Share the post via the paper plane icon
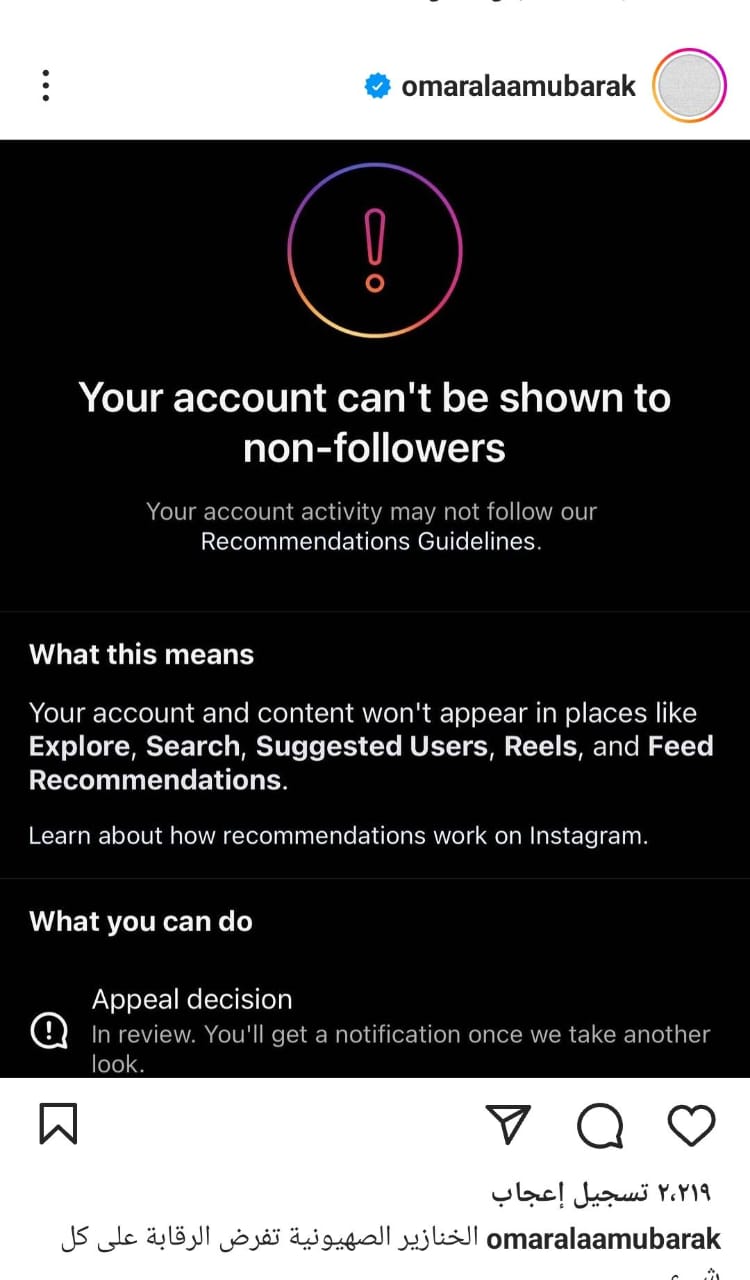Screen dimensions: 750x1280 tap(511, 1125)
